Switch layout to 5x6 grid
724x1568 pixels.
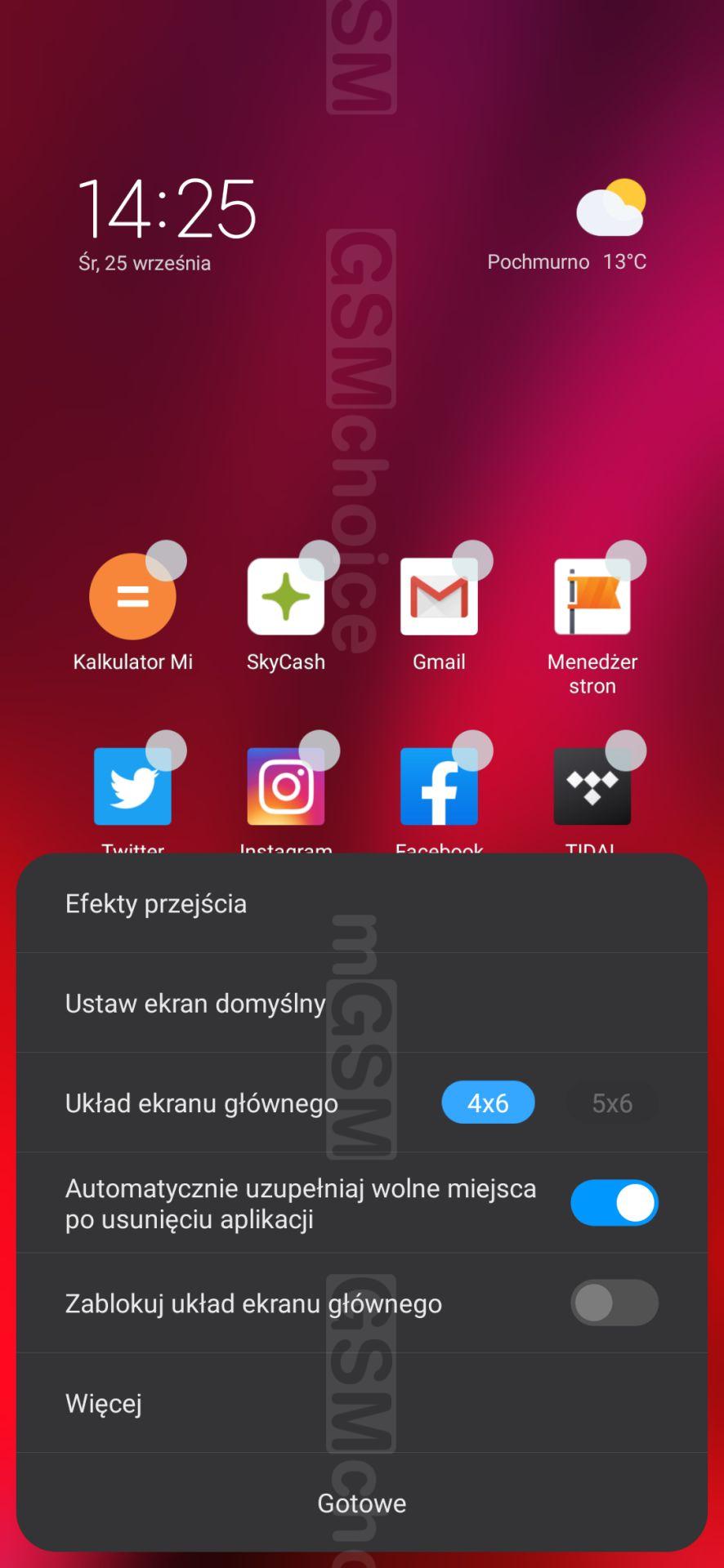pos(612,1102)
